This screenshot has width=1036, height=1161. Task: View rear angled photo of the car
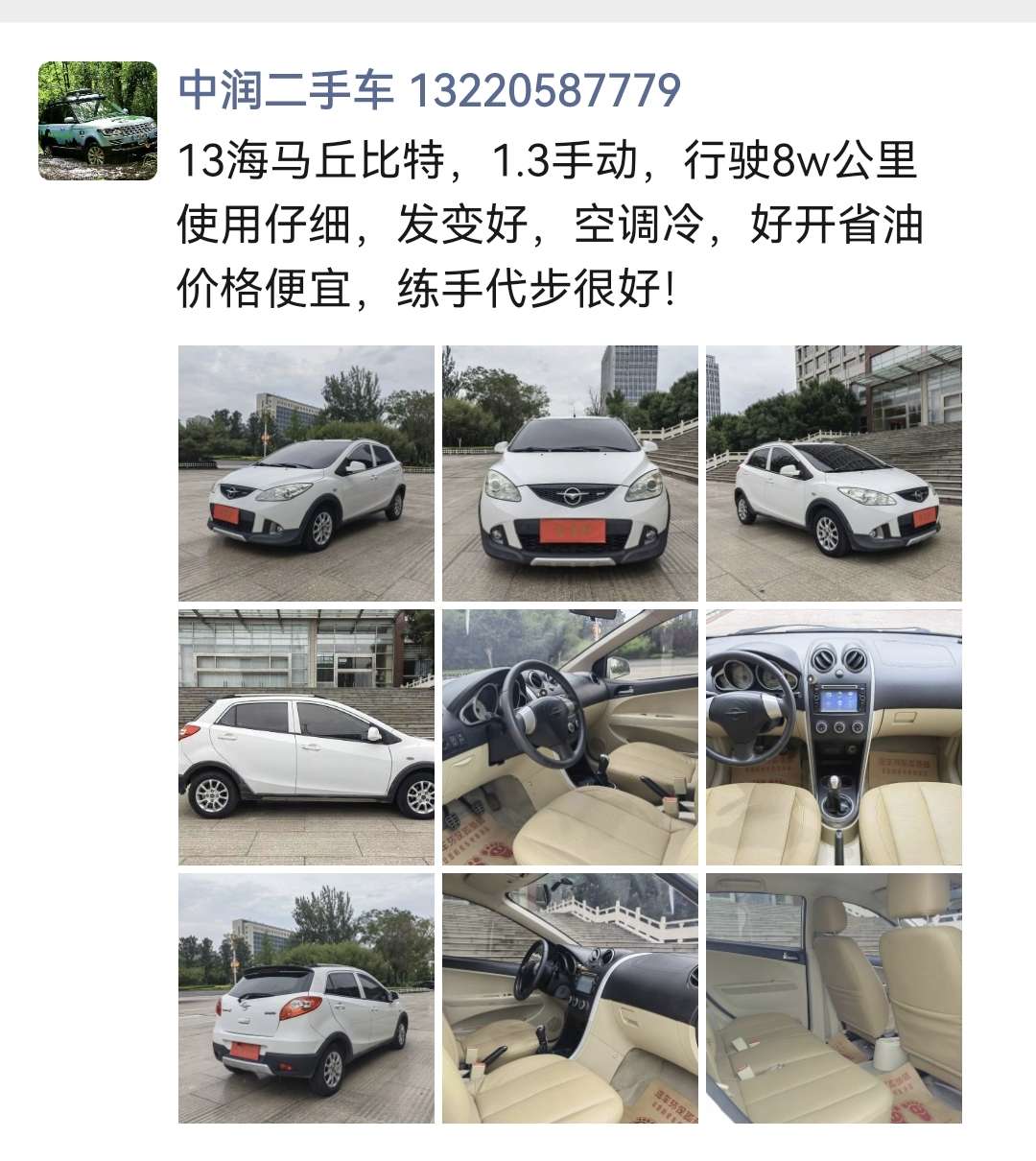point(306,998)
